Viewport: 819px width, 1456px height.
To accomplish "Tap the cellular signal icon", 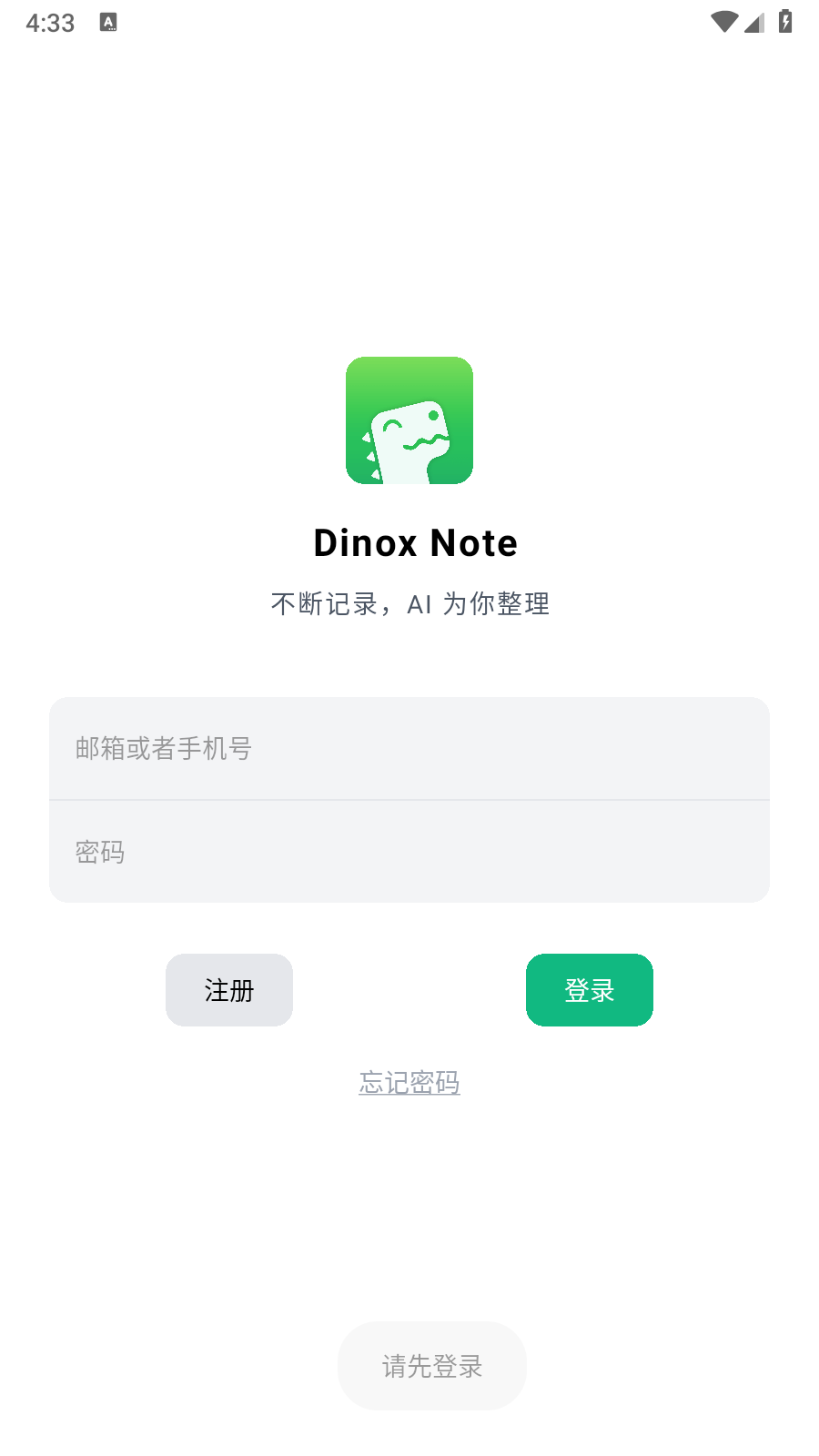I will [753, 25].
